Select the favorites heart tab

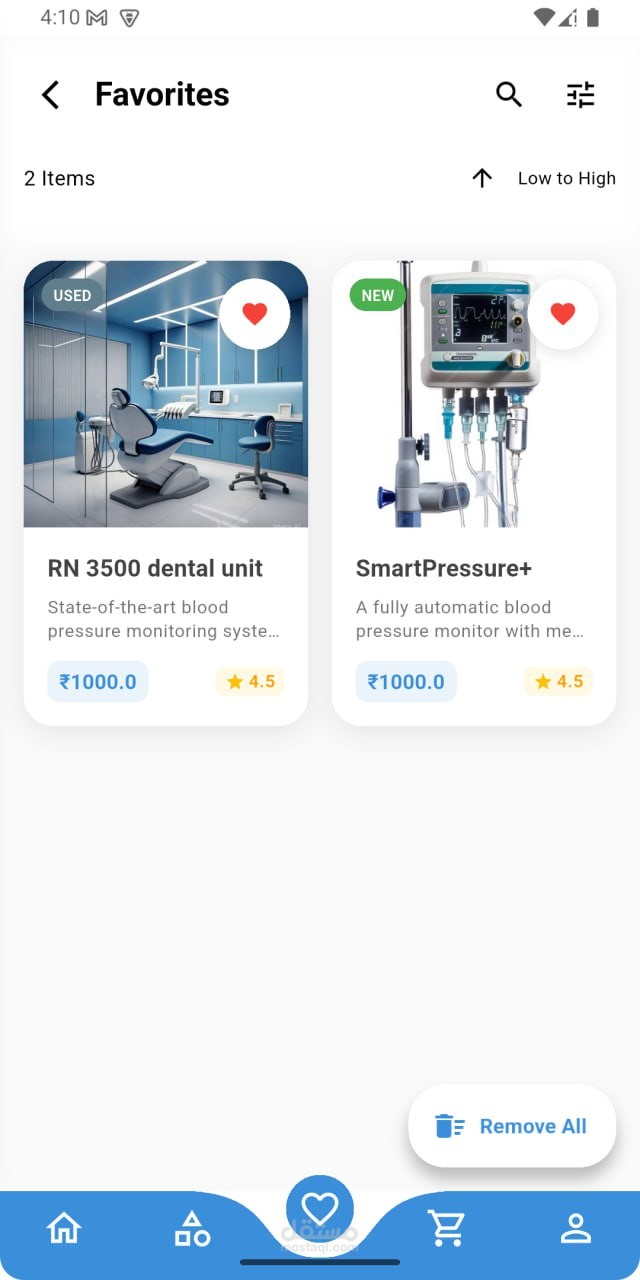click(x=320, y=1209)
